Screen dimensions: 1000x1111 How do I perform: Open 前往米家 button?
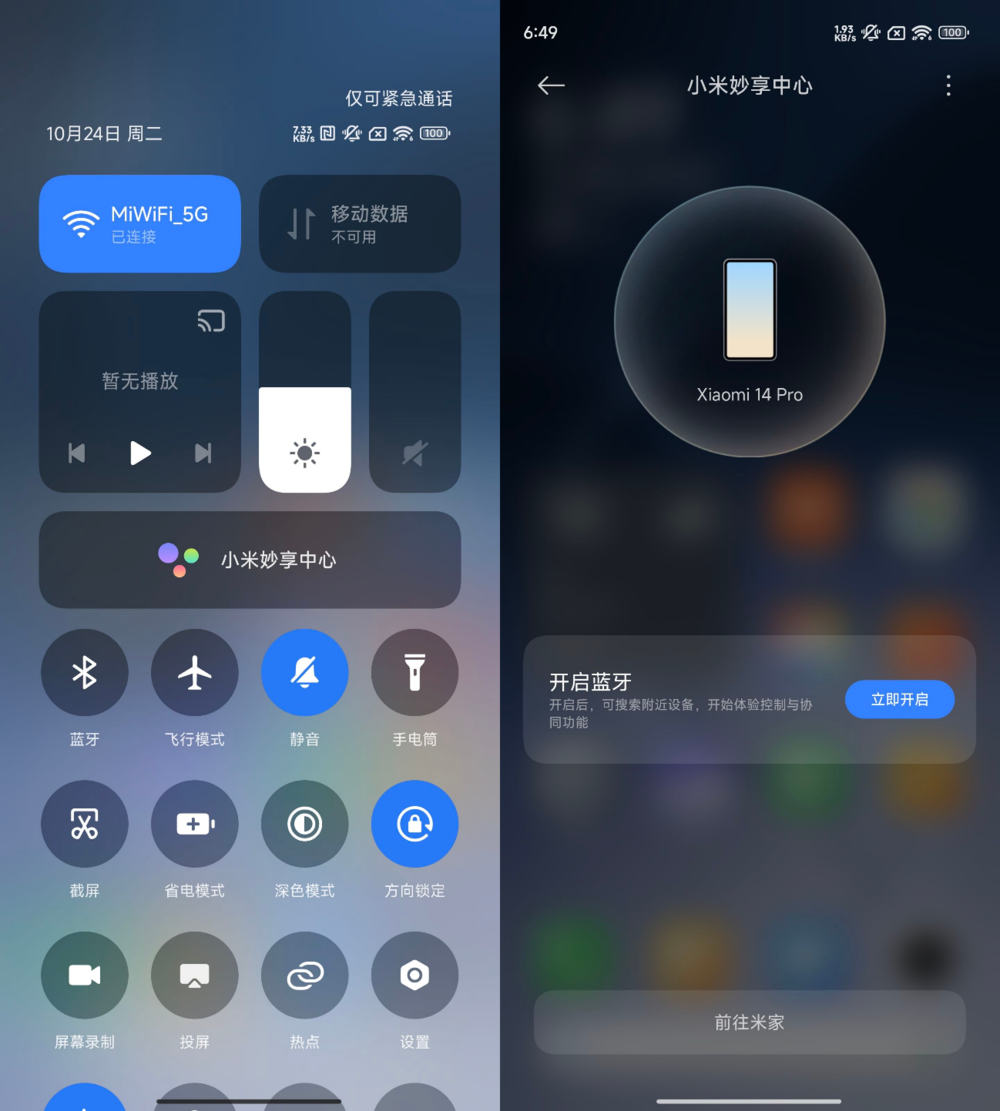pos(750,1023)
